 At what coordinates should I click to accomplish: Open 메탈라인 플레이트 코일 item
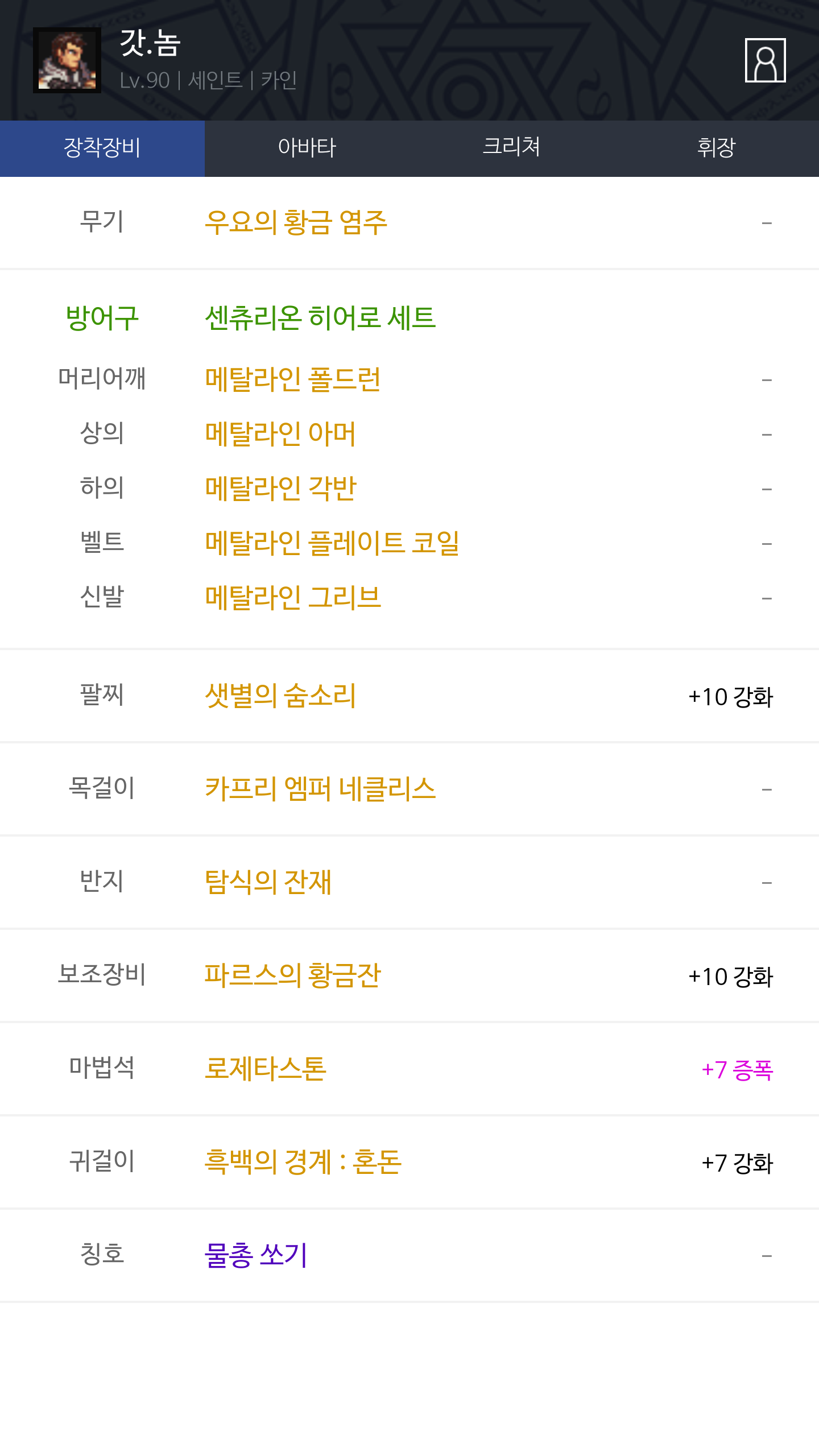pos(332,543)
